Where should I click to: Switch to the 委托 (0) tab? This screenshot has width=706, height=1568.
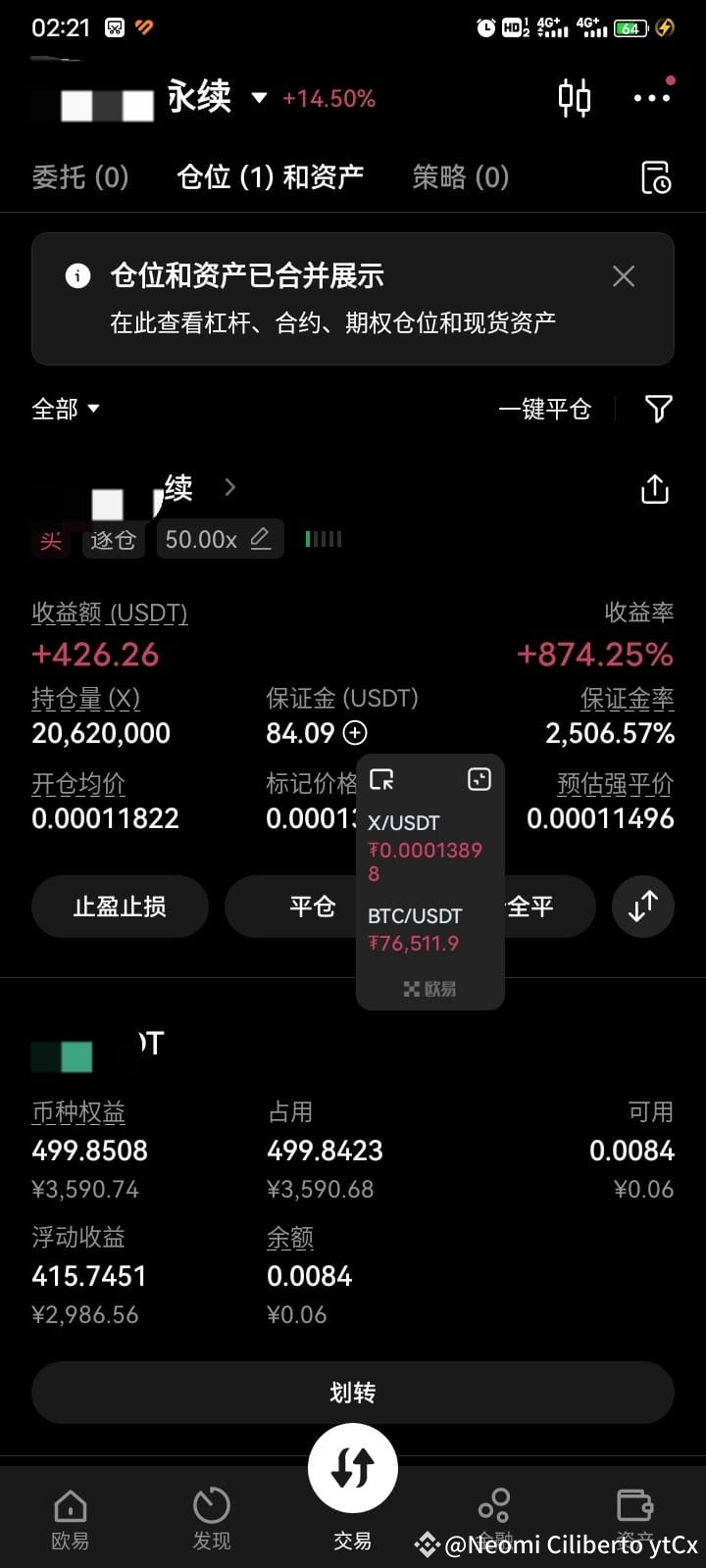[x=80, y=177]
